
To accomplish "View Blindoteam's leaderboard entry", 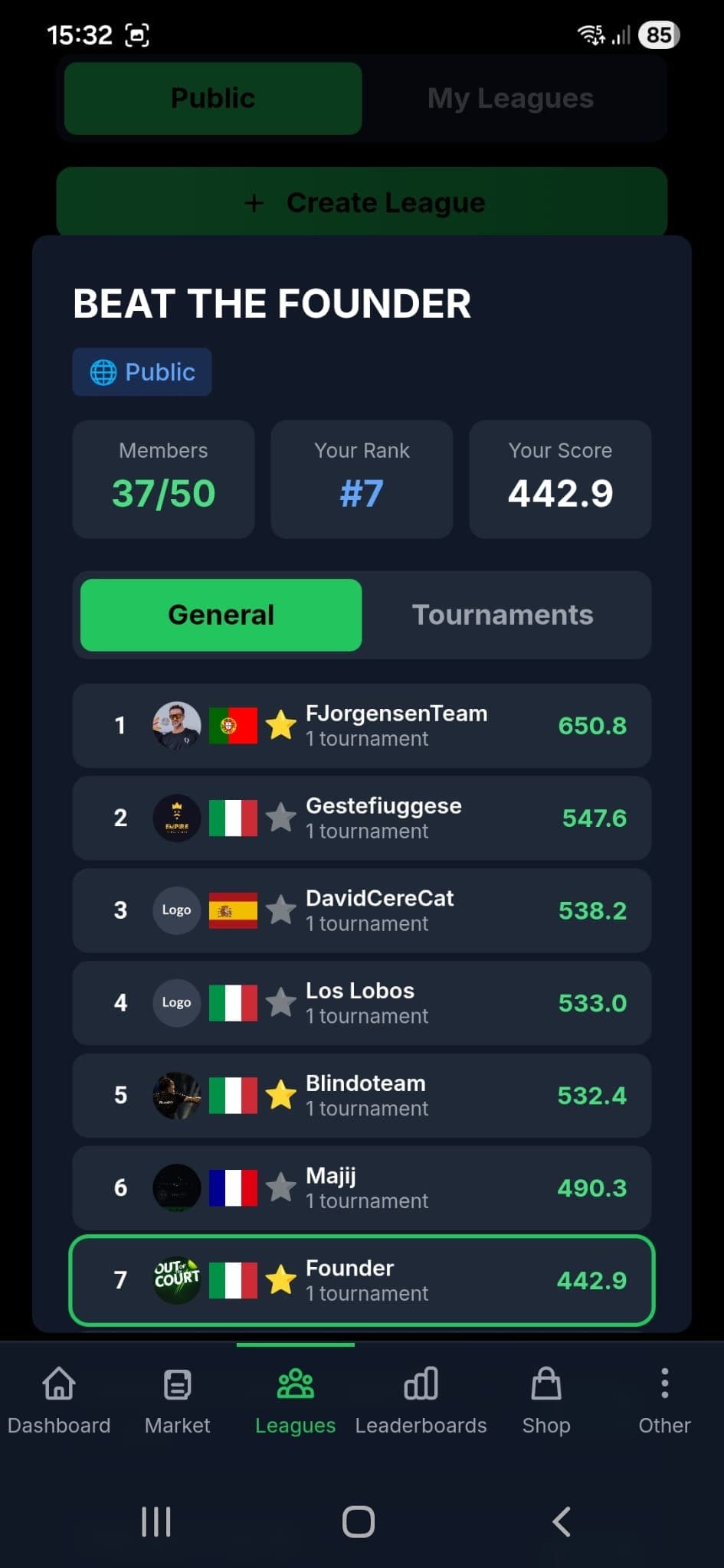I will click(x=362, y=1096).
